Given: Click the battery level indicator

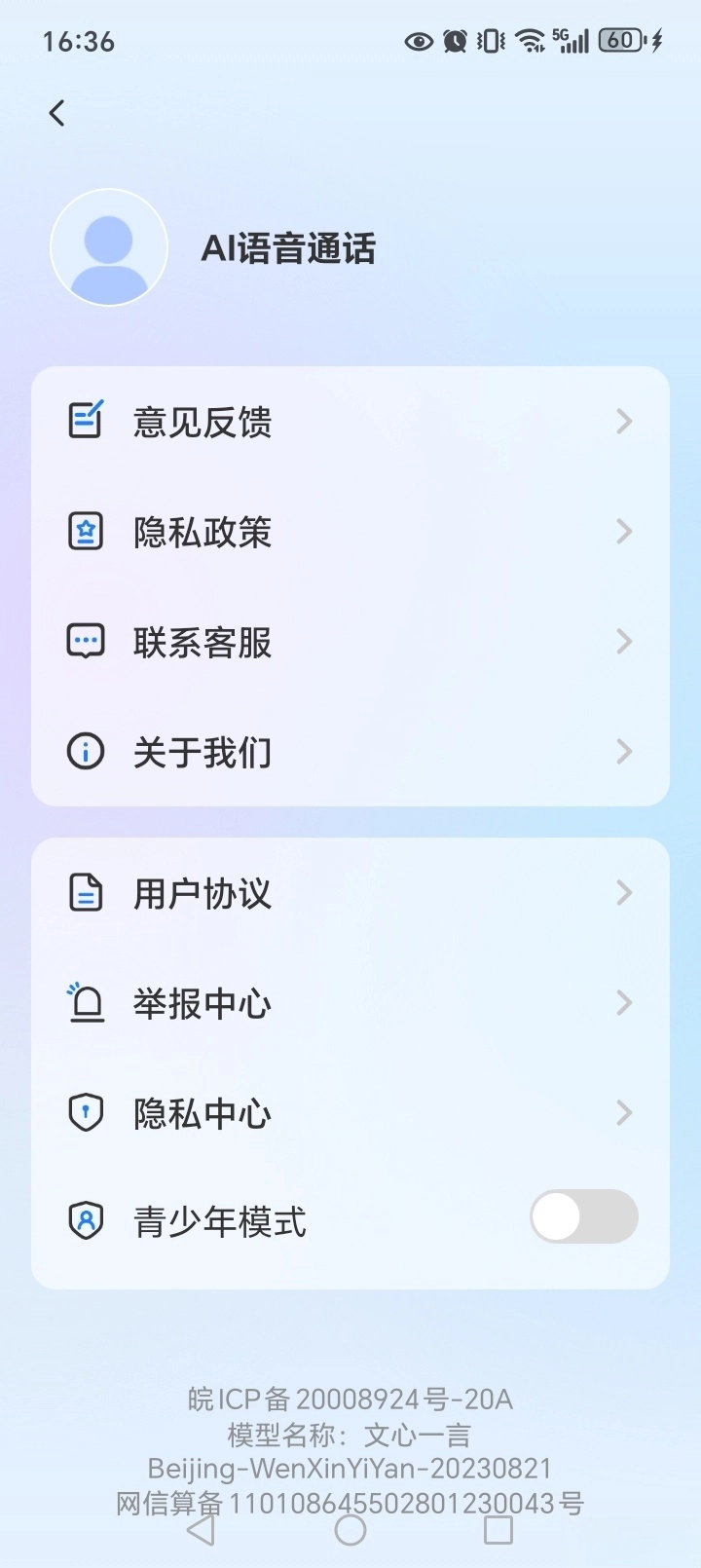Looking at the screenshot, I should coord(620,40).
